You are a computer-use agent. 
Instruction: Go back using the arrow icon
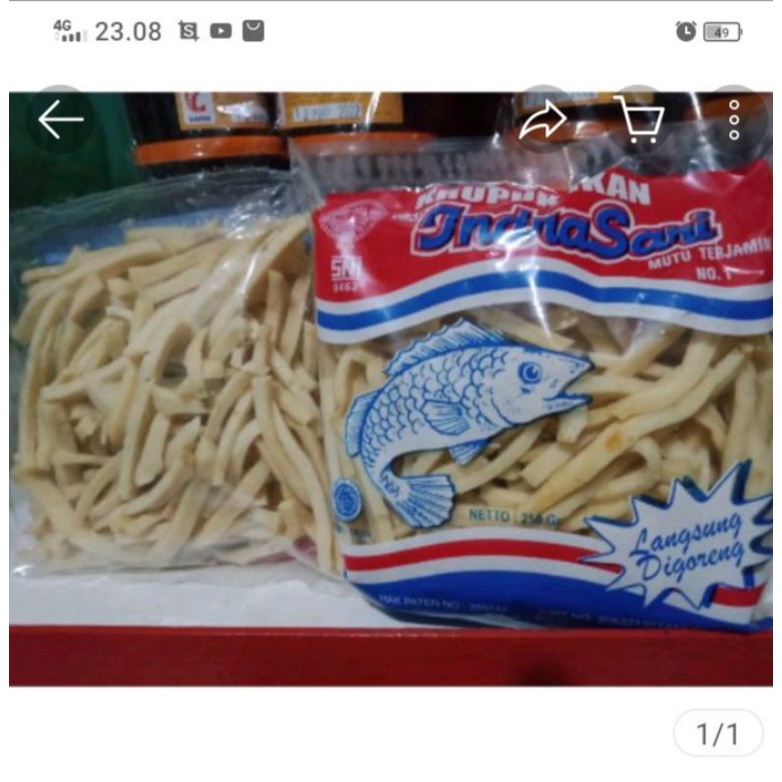point(60,120)
